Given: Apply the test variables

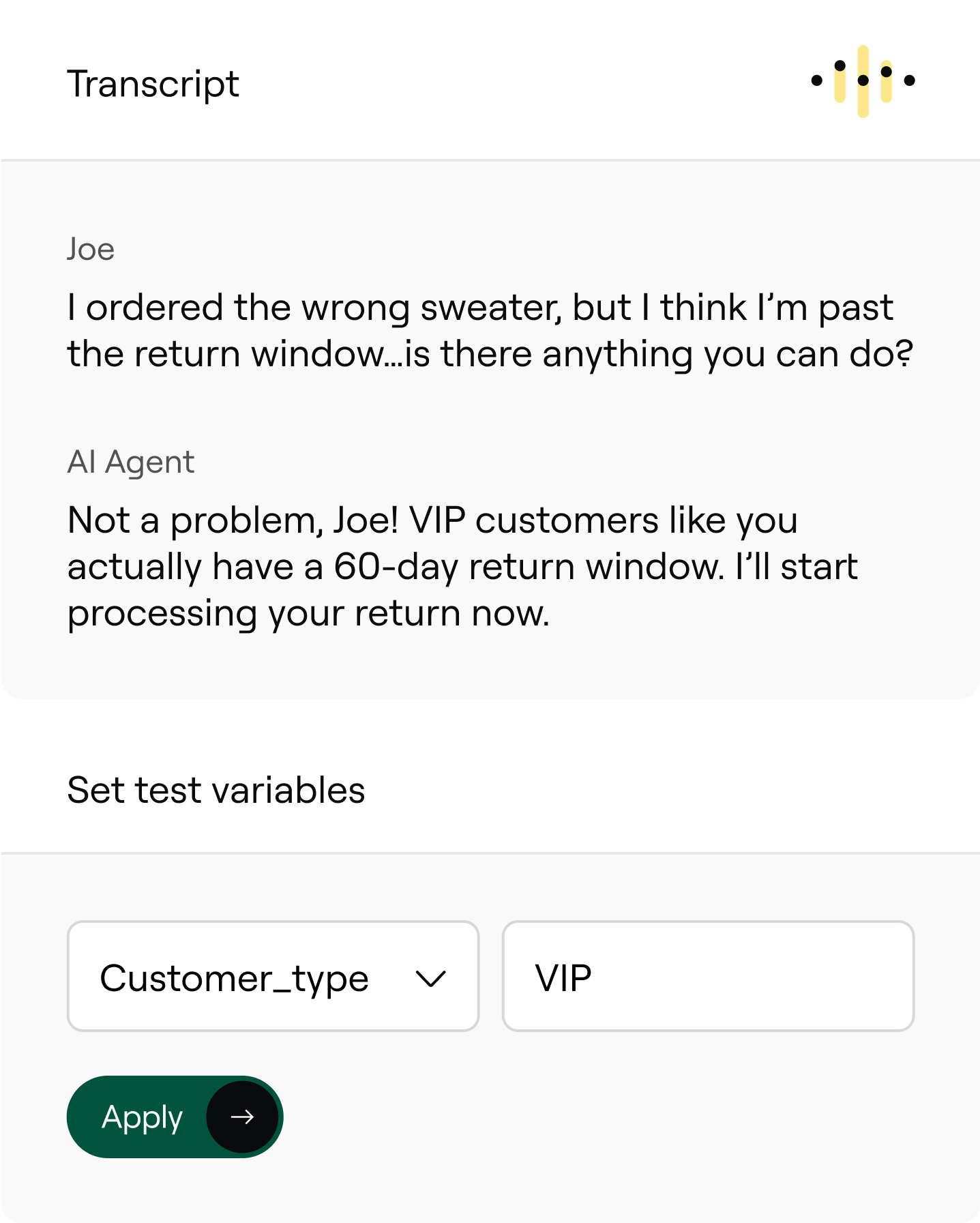Looking at the screenshot, I should click(x=175, y=1117).
